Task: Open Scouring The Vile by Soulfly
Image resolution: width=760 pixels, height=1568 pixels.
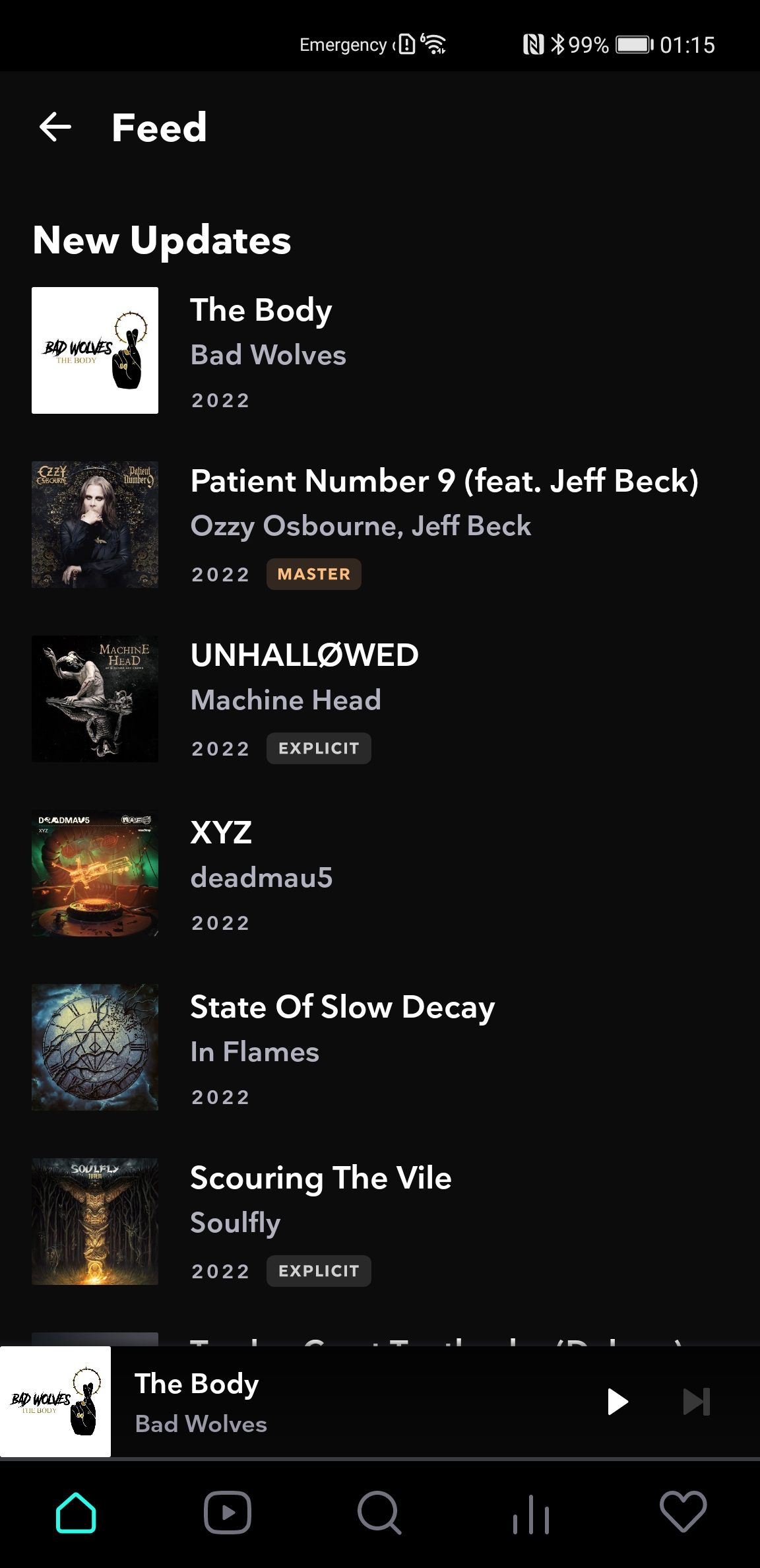Action: coord(380,1222)
